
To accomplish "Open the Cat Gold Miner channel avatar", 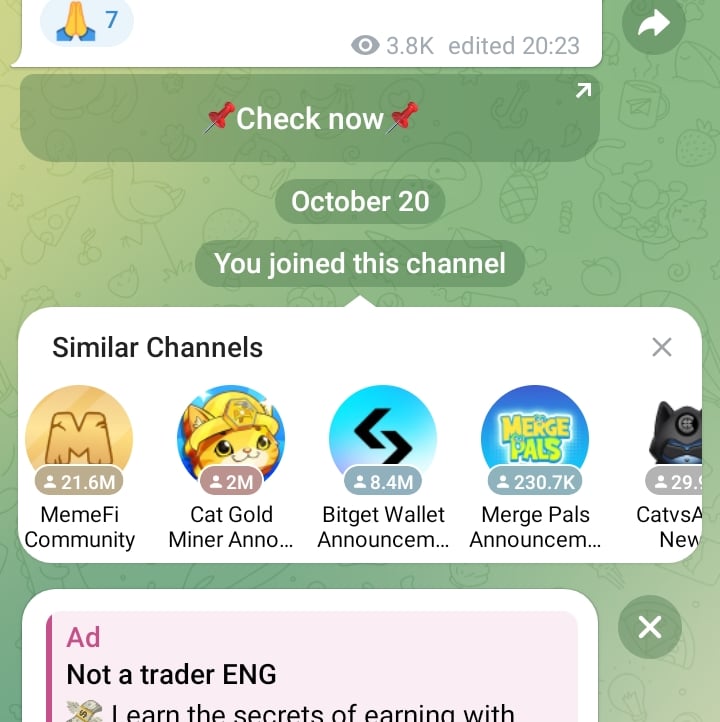I will pyautogui.click(x=231, y=432).
